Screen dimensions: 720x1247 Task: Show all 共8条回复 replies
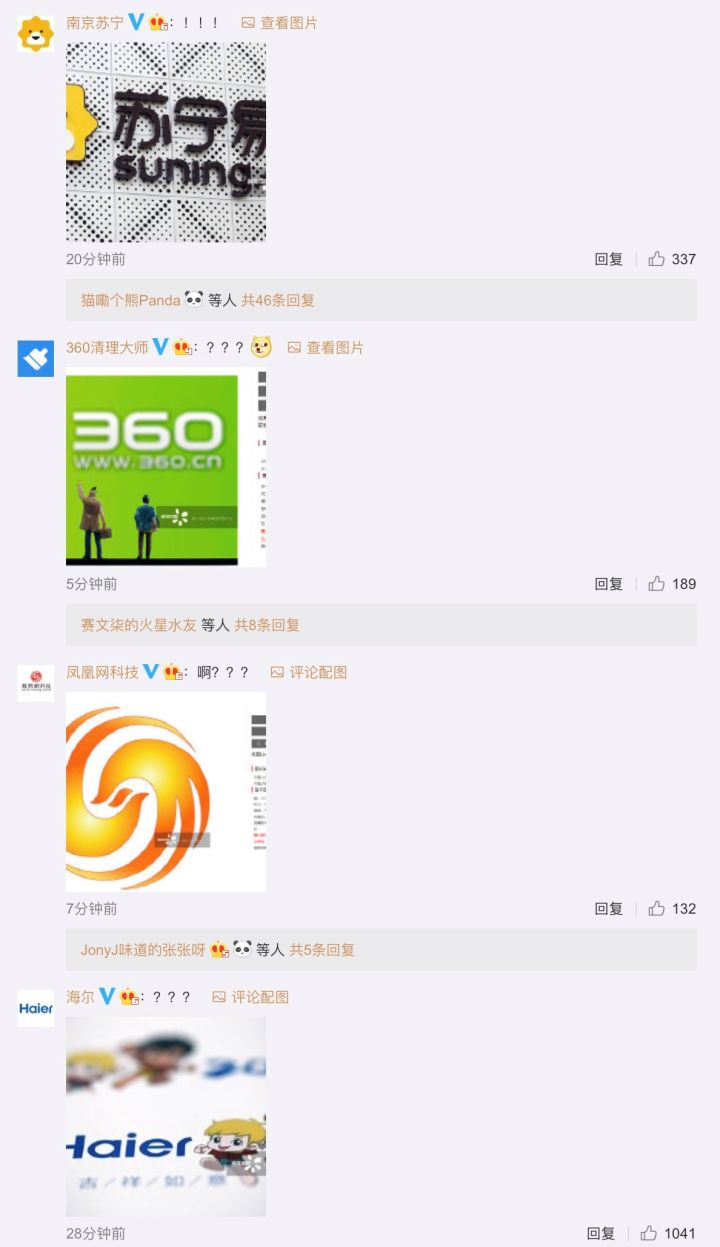pos(267,625)
